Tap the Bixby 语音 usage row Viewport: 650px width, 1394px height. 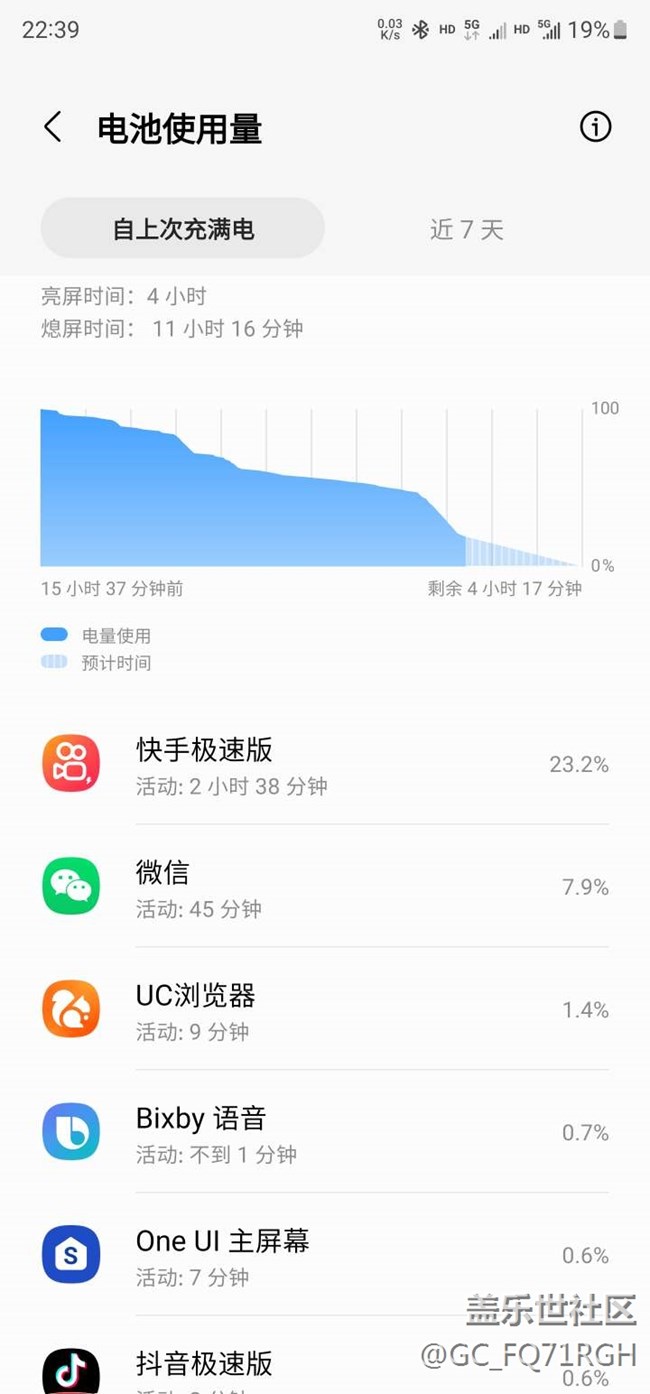coord(325,1132)
